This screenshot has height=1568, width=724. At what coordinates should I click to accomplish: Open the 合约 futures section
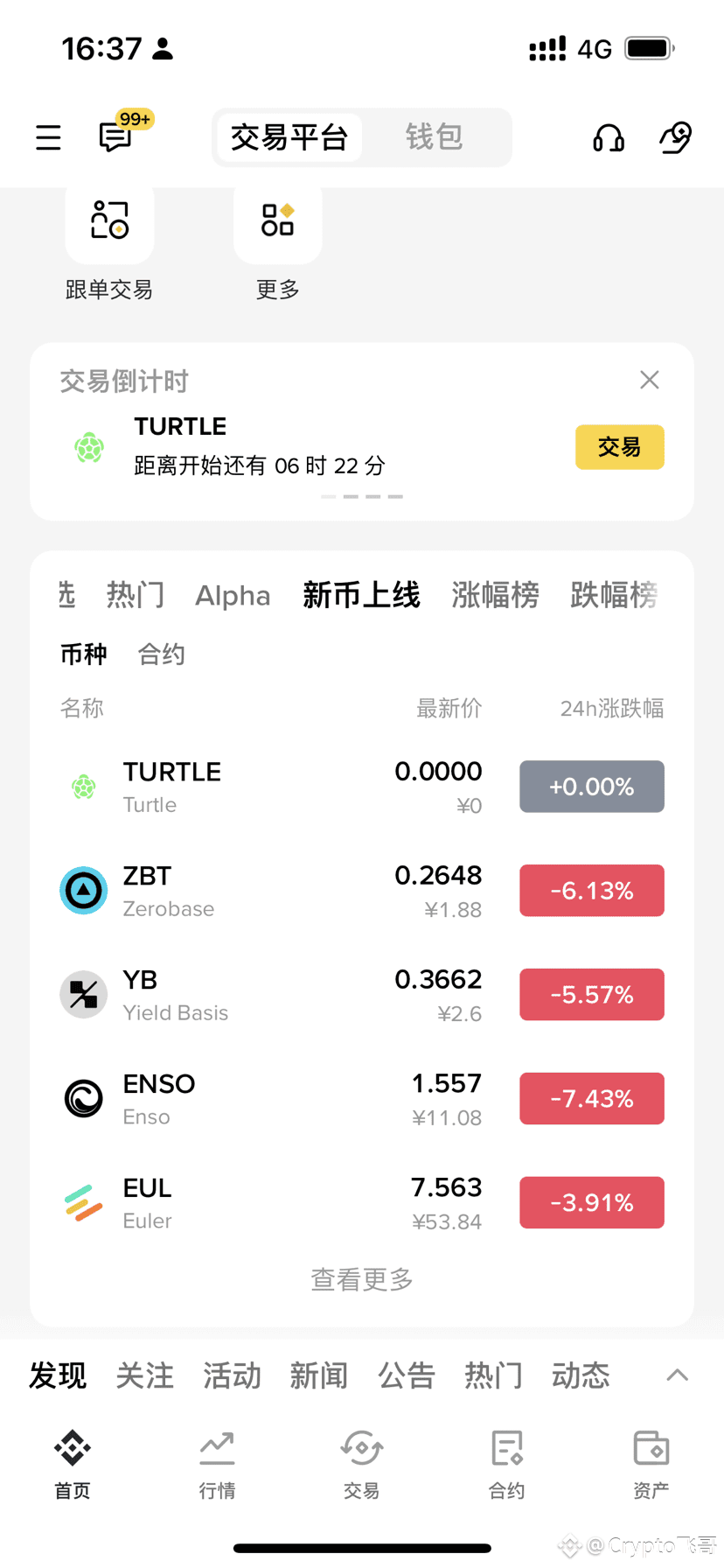pyautogui.click(x=506, y=1461)
